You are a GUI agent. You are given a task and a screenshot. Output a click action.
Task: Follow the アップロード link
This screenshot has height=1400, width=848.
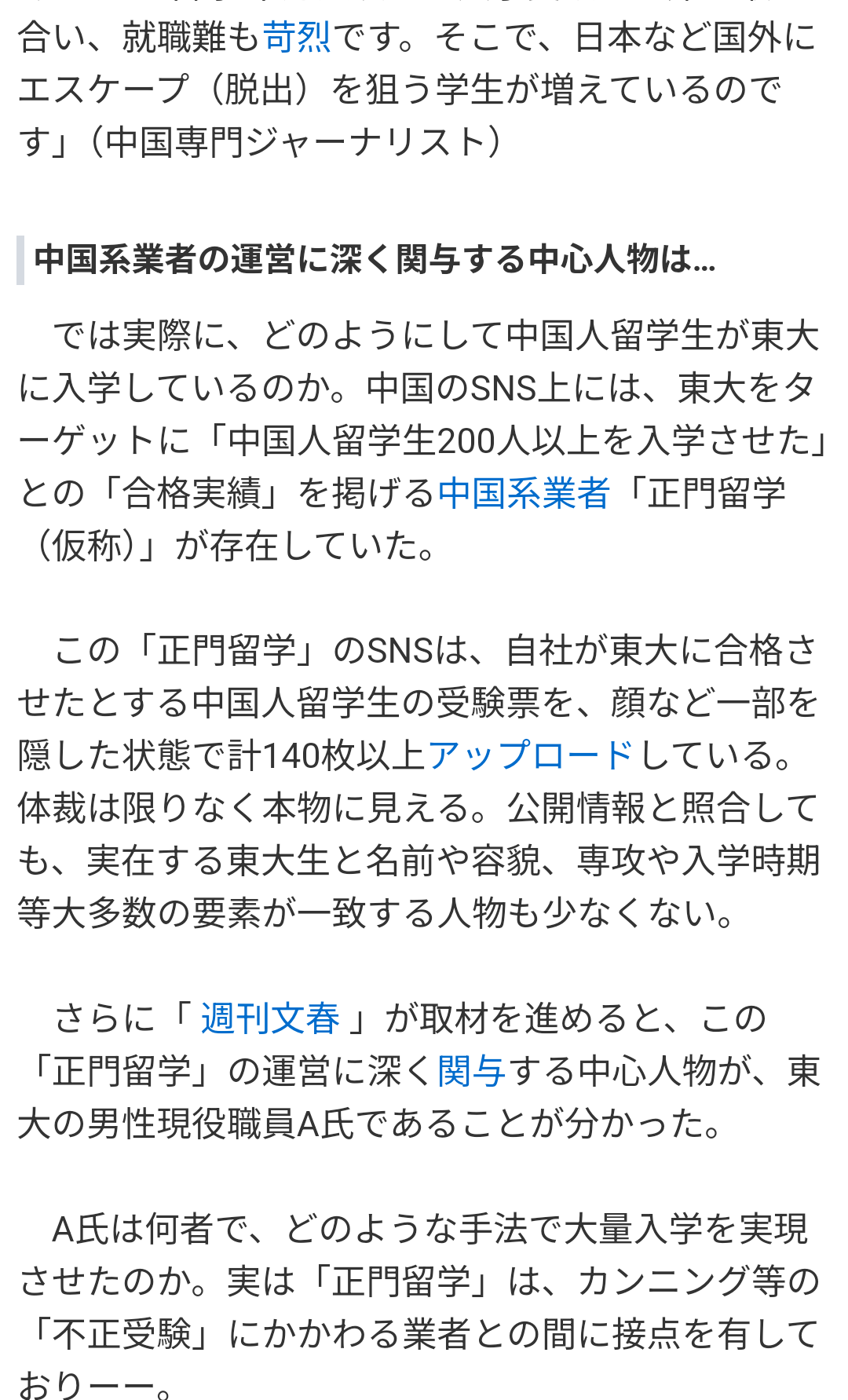(x=531, y=755)
